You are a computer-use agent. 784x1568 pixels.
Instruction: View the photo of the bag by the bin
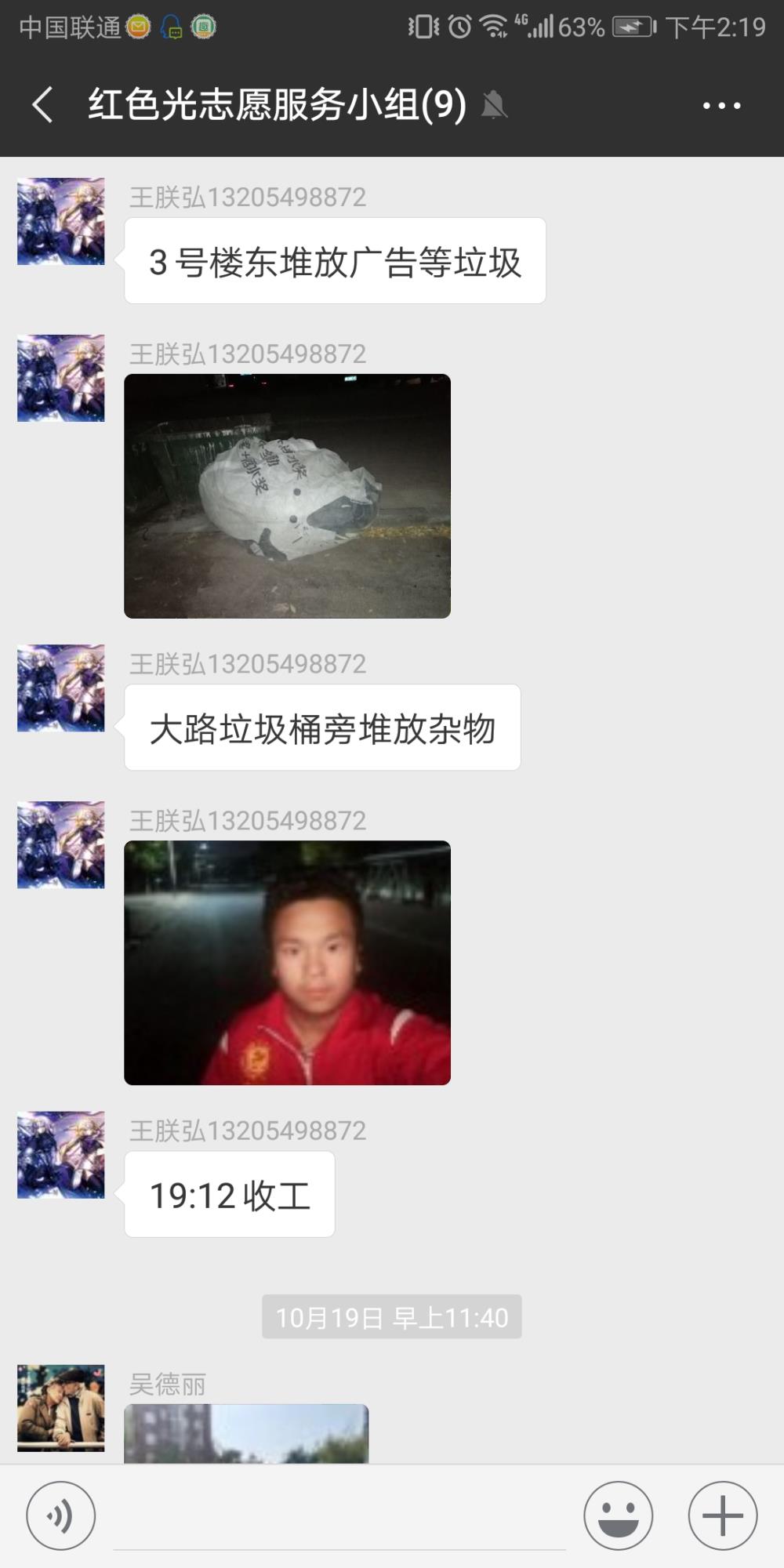tap(287, 496)
